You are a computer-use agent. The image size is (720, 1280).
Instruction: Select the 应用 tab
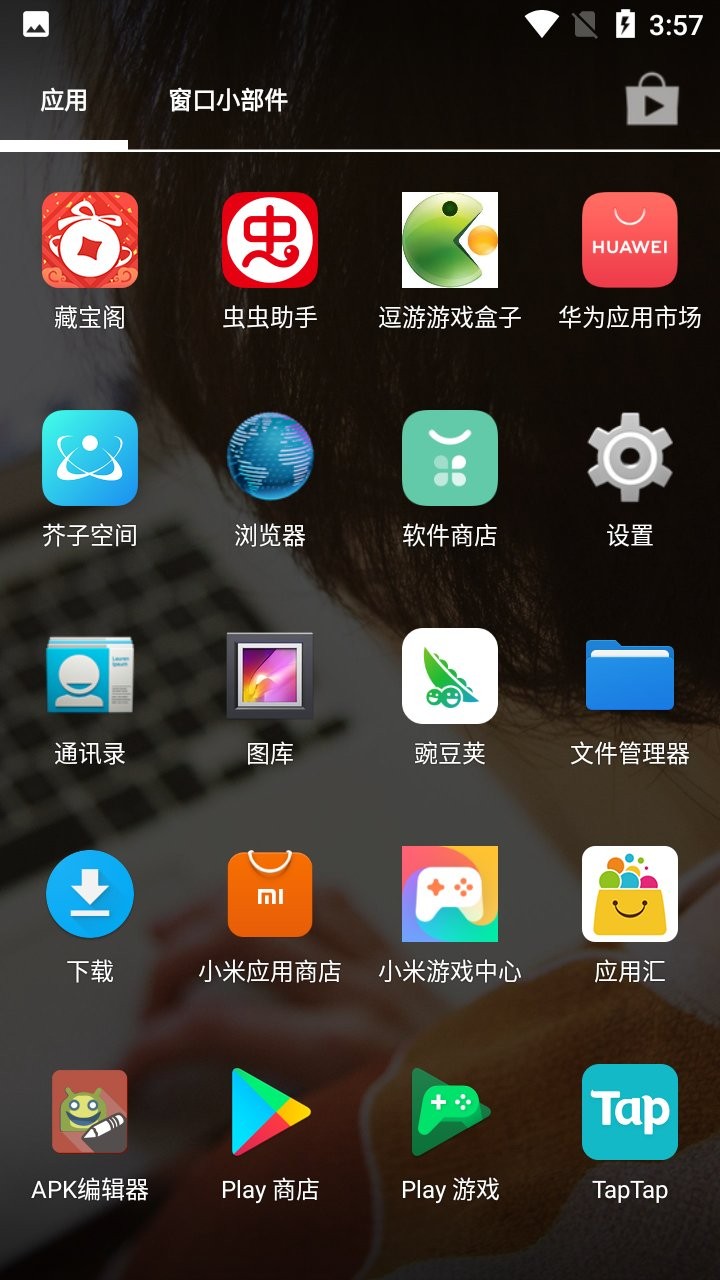[64, 101]
